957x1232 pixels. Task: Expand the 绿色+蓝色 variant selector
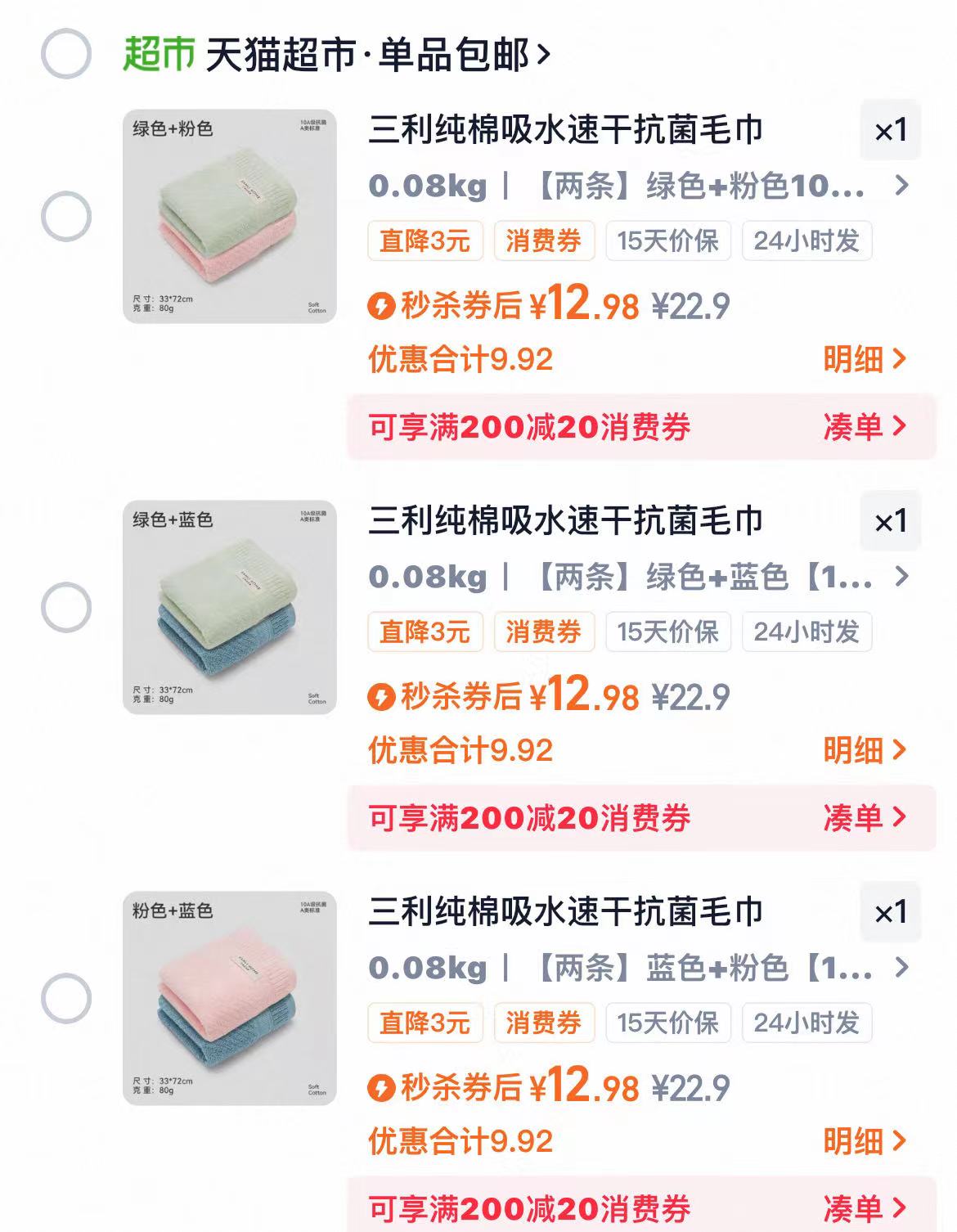point(901,578)
